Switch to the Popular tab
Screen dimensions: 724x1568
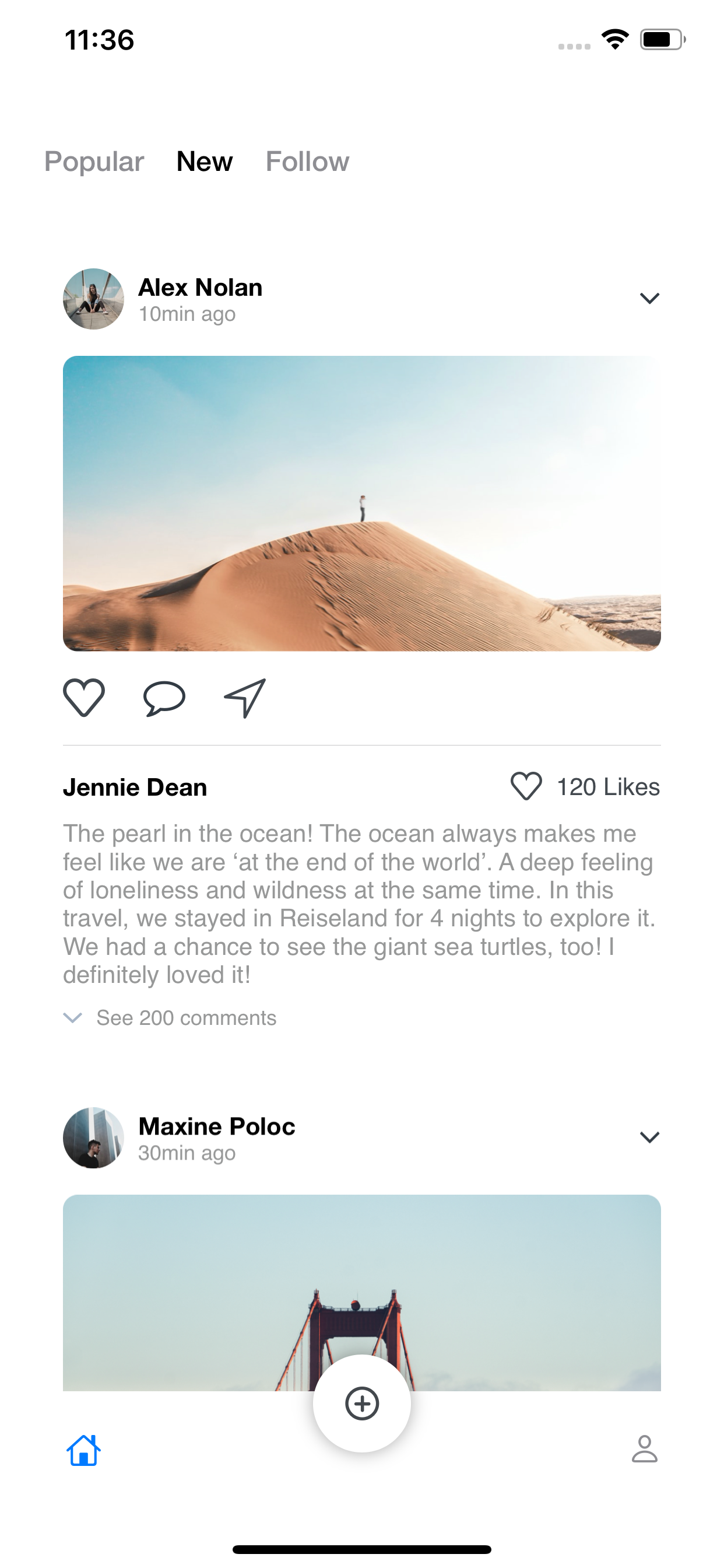[94, 162]
